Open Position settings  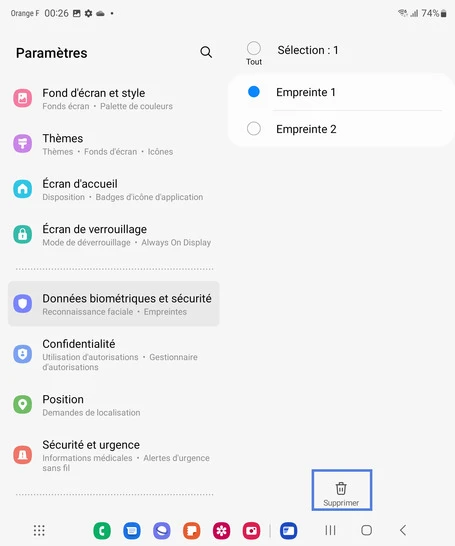tap(113, 405)
